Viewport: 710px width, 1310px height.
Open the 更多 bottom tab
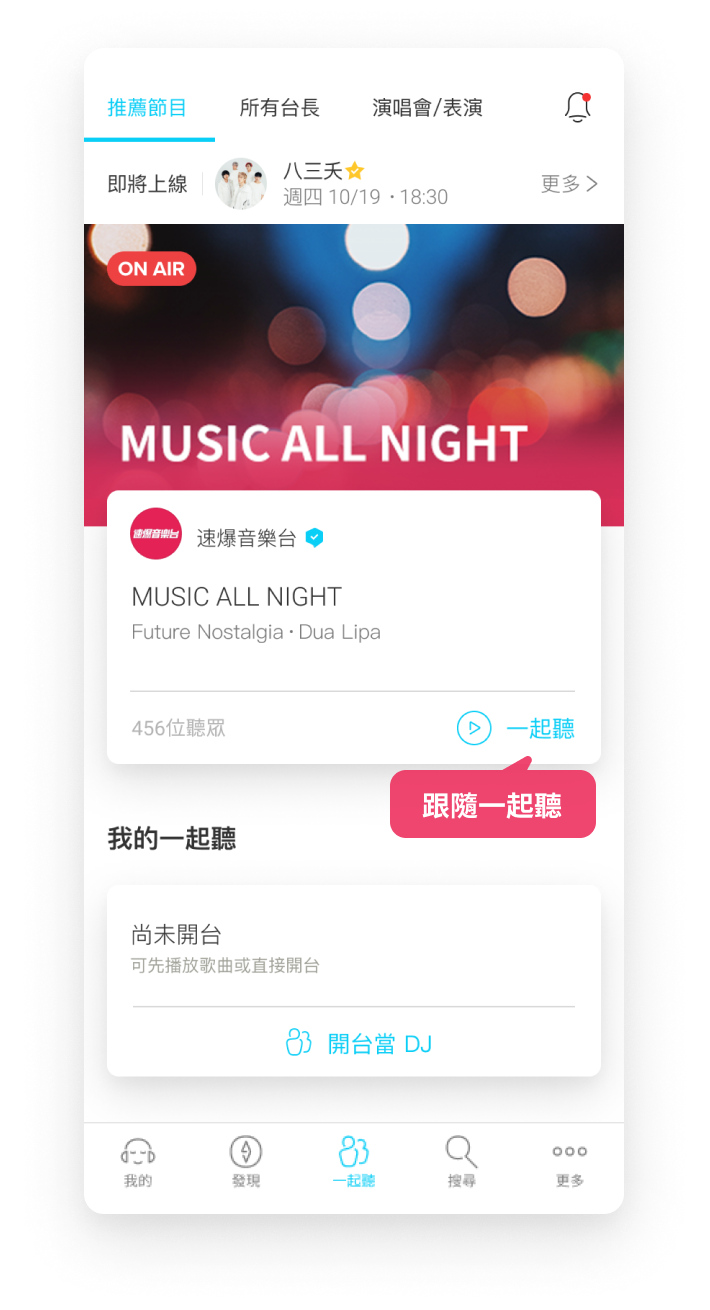[570, 1163]
